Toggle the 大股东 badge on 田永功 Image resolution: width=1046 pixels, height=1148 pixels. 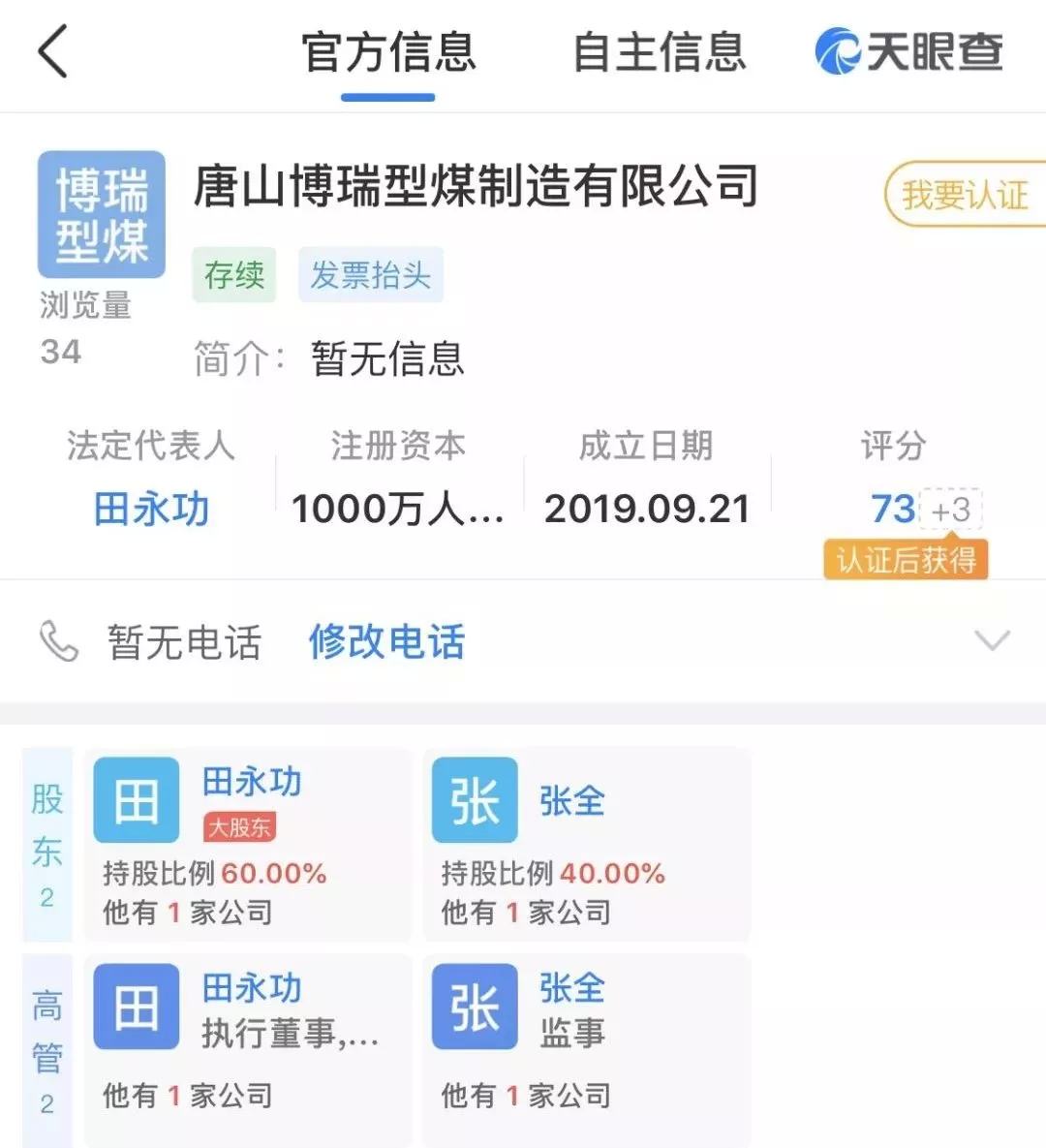coord(241,825)
